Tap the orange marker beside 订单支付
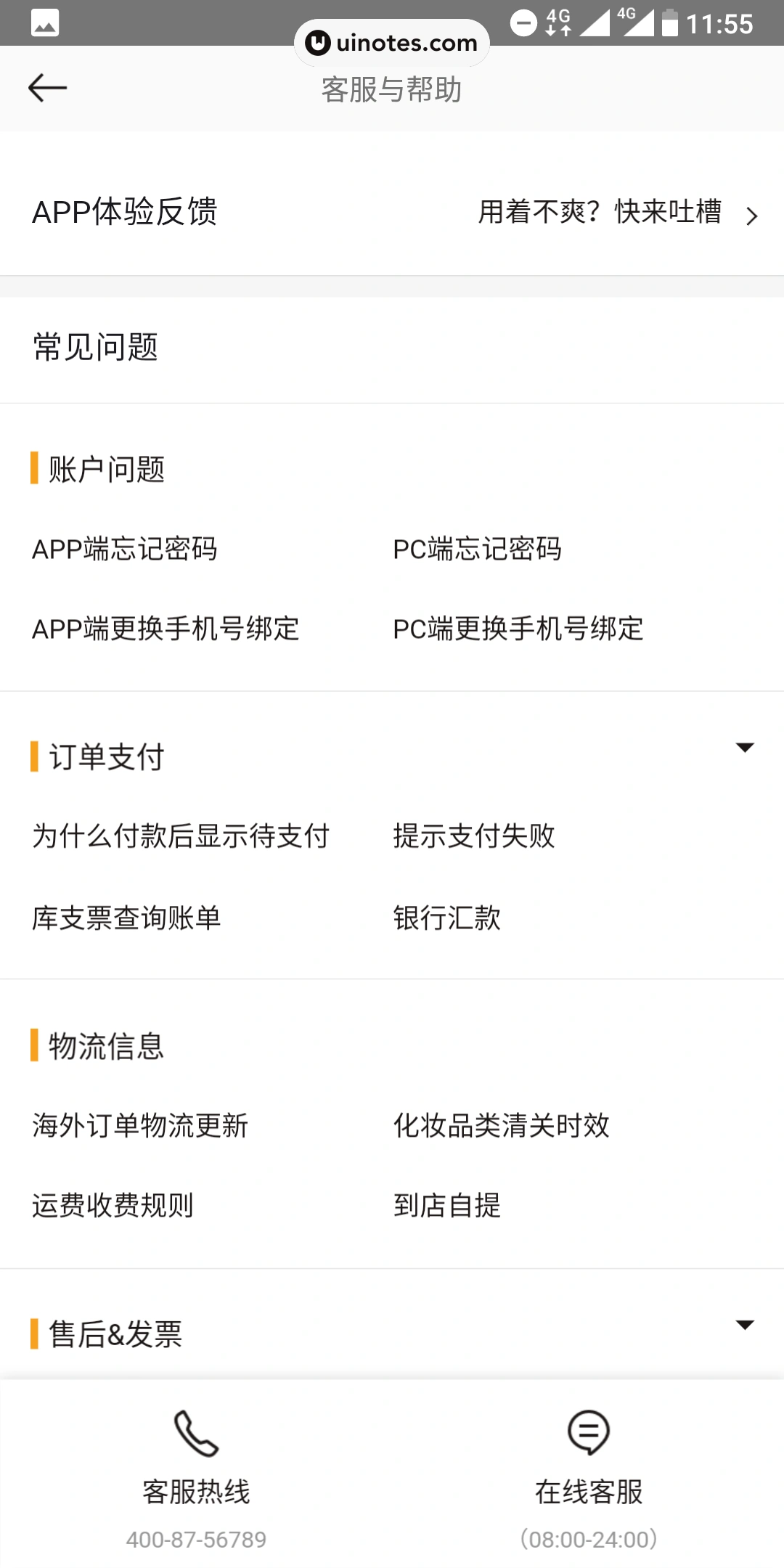The image size is (784, 1568). click(33, 756)
